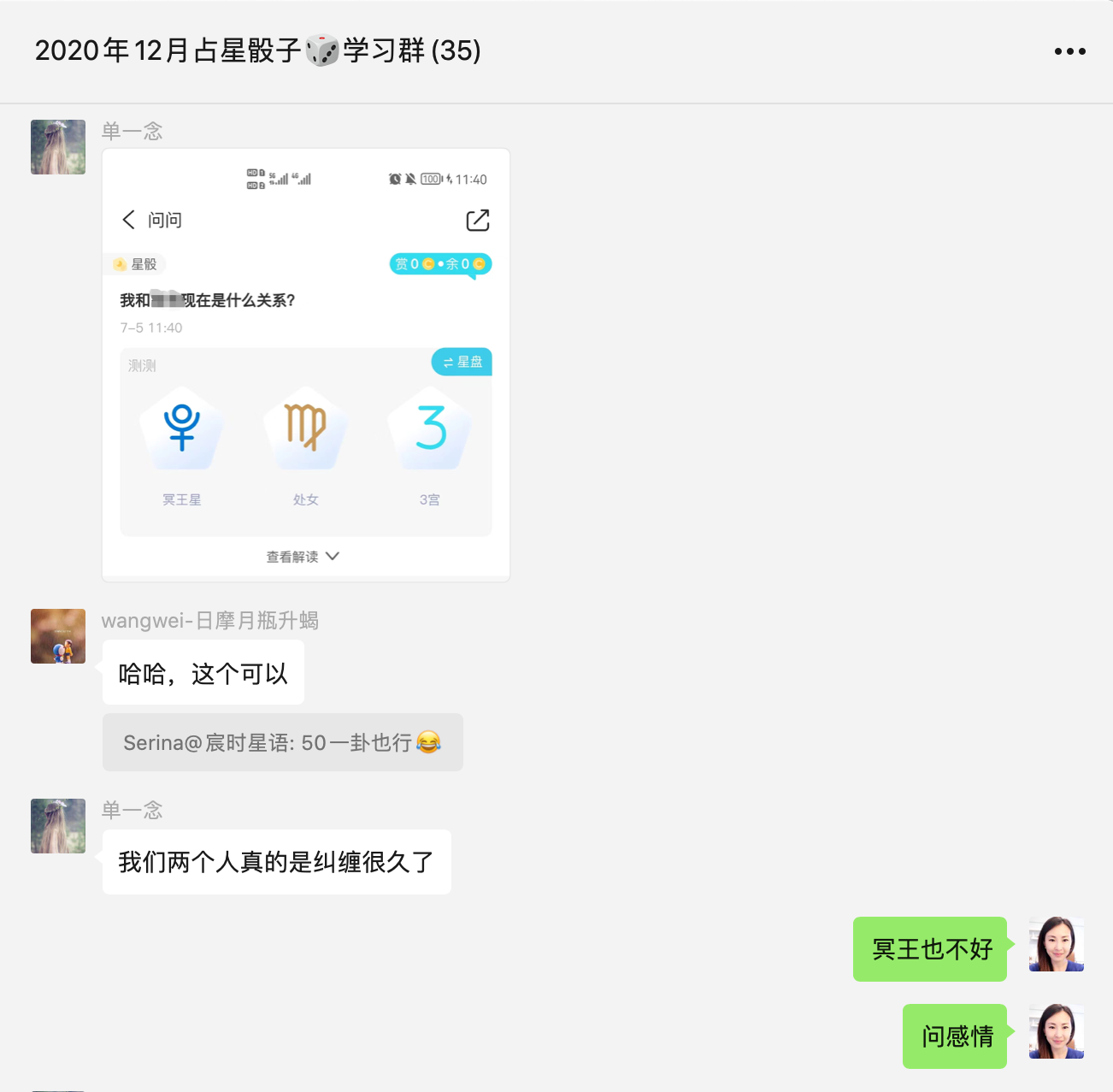Jump to quoted message from Serina@宸时星语
This screenshot has width=1113, height=1092.
tap(282, 742)
